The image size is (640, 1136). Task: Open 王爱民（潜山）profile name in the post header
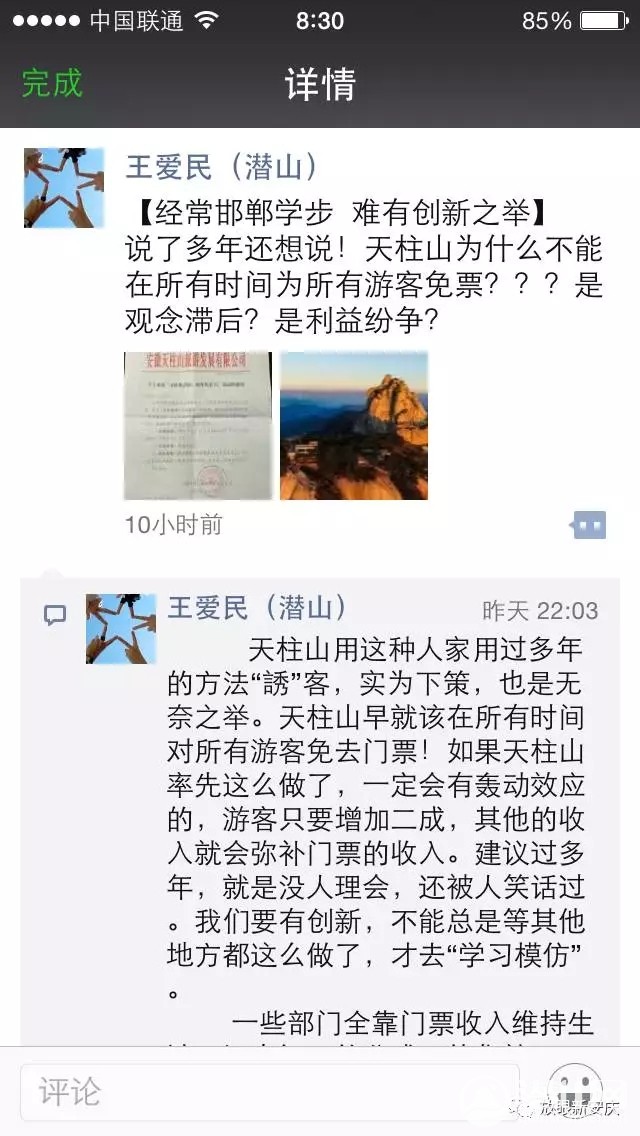tap(222, 165)
